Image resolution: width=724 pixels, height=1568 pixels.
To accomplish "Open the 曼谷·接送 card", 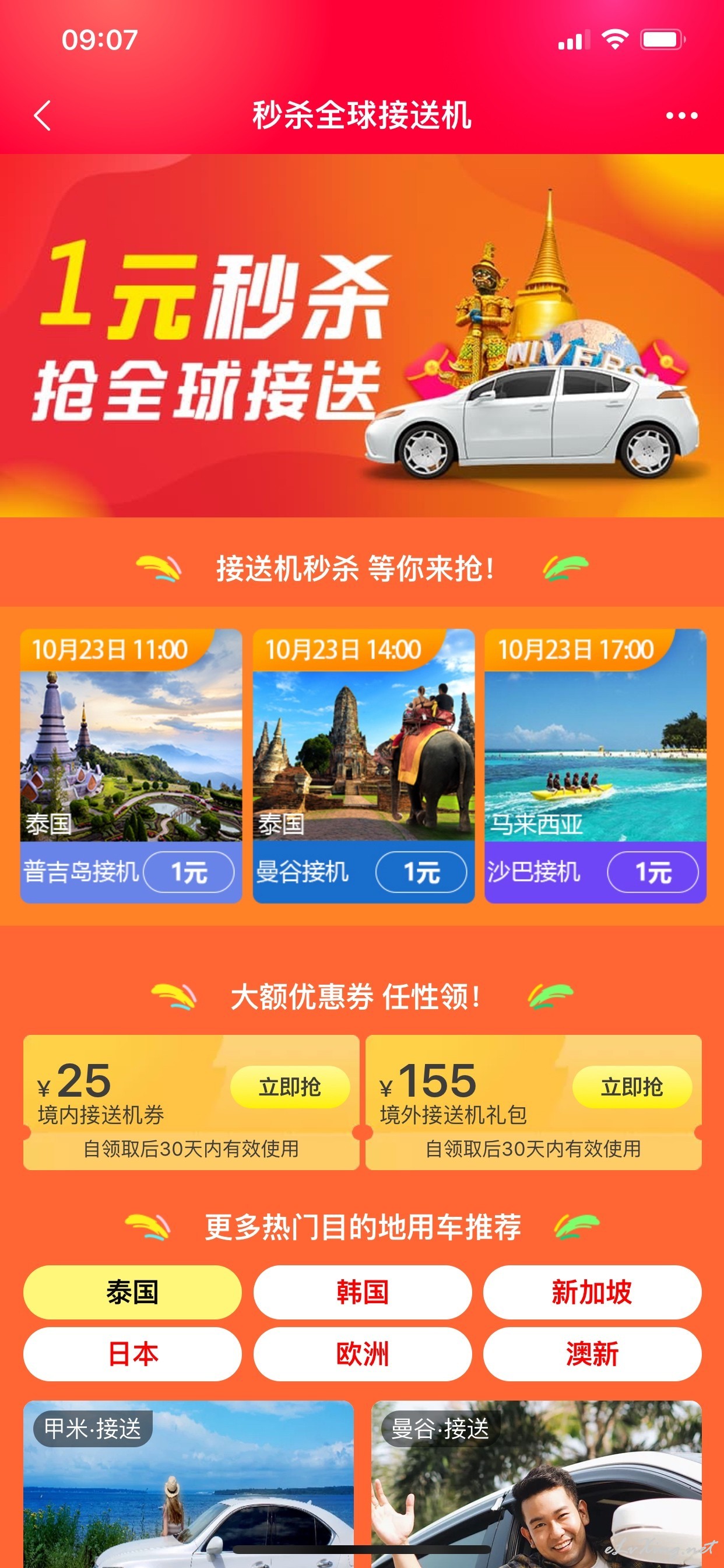I will pyautogui.click(x=536, y=1484).
